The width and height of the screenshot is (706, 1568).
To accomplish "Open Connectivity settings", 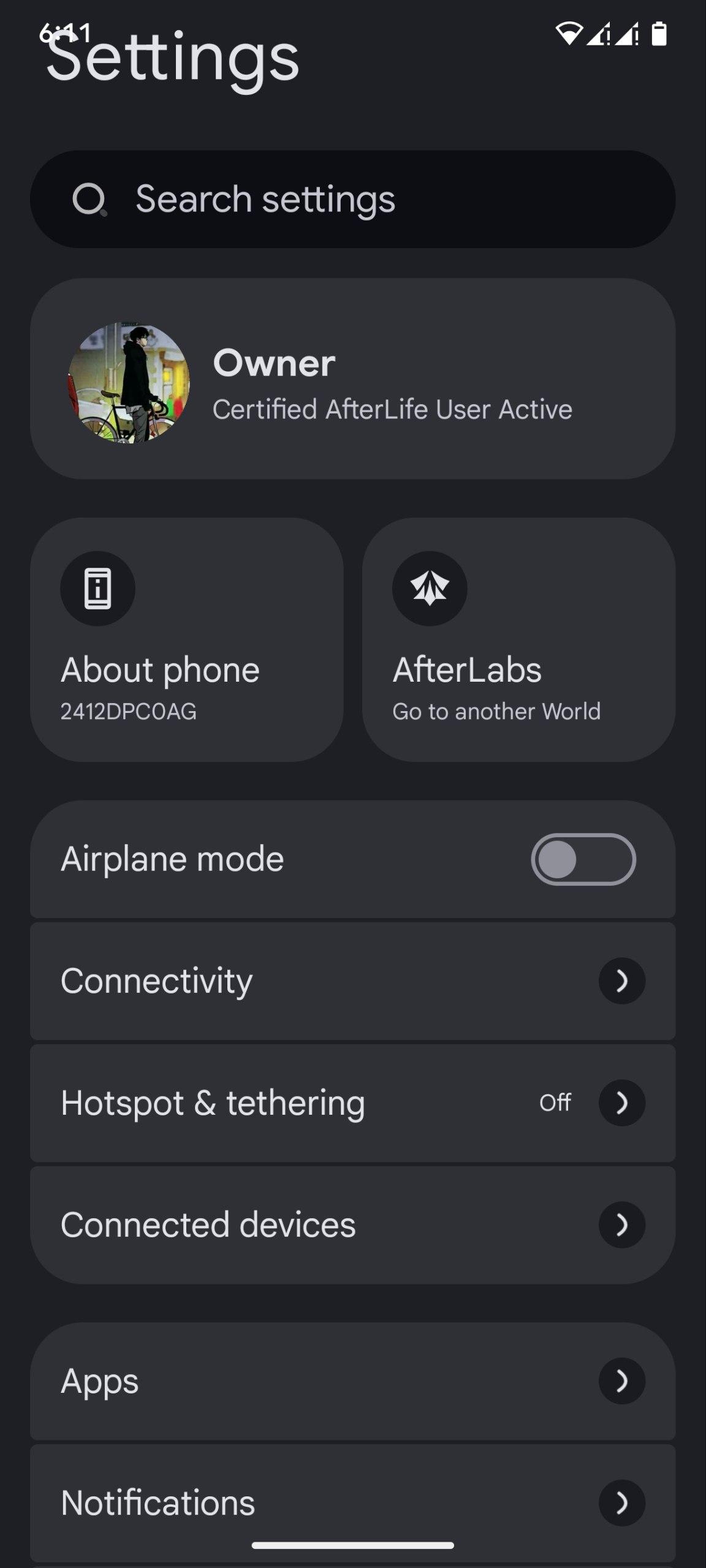I will tap(353, 981).
